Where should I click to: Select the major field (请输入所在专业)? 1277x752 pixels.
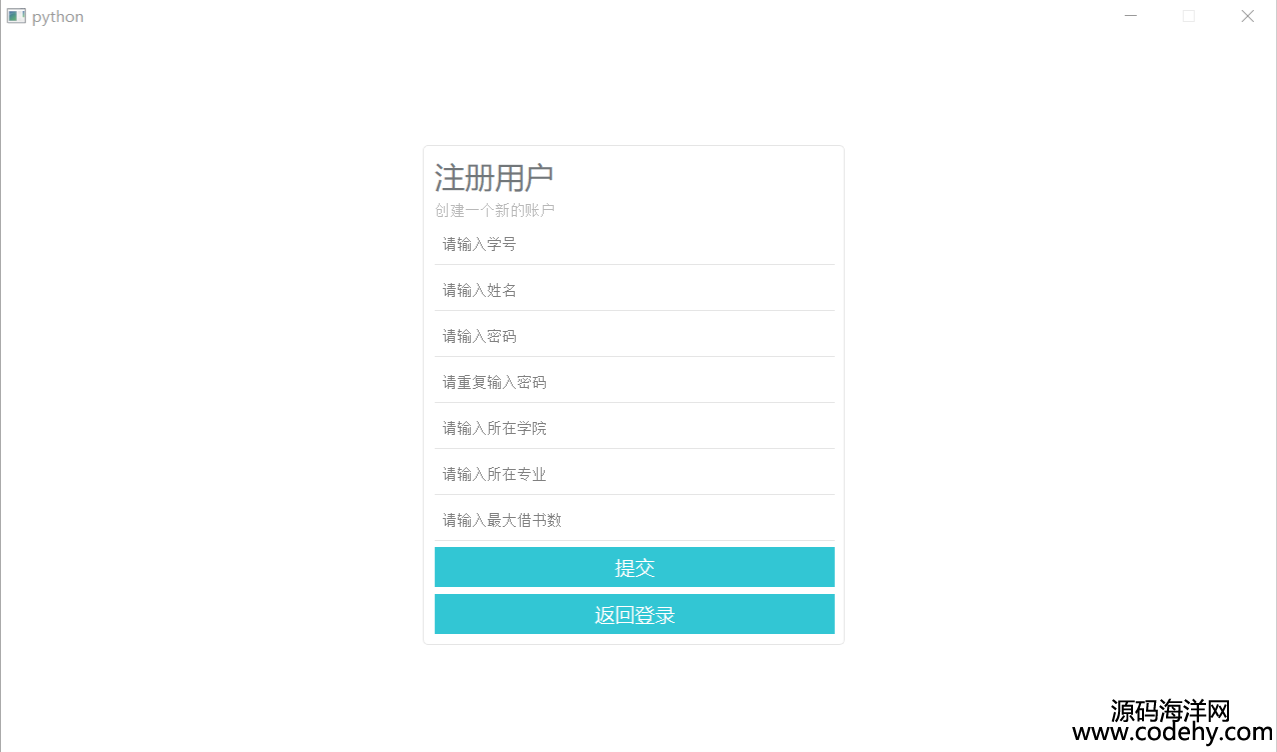(634, 474)
